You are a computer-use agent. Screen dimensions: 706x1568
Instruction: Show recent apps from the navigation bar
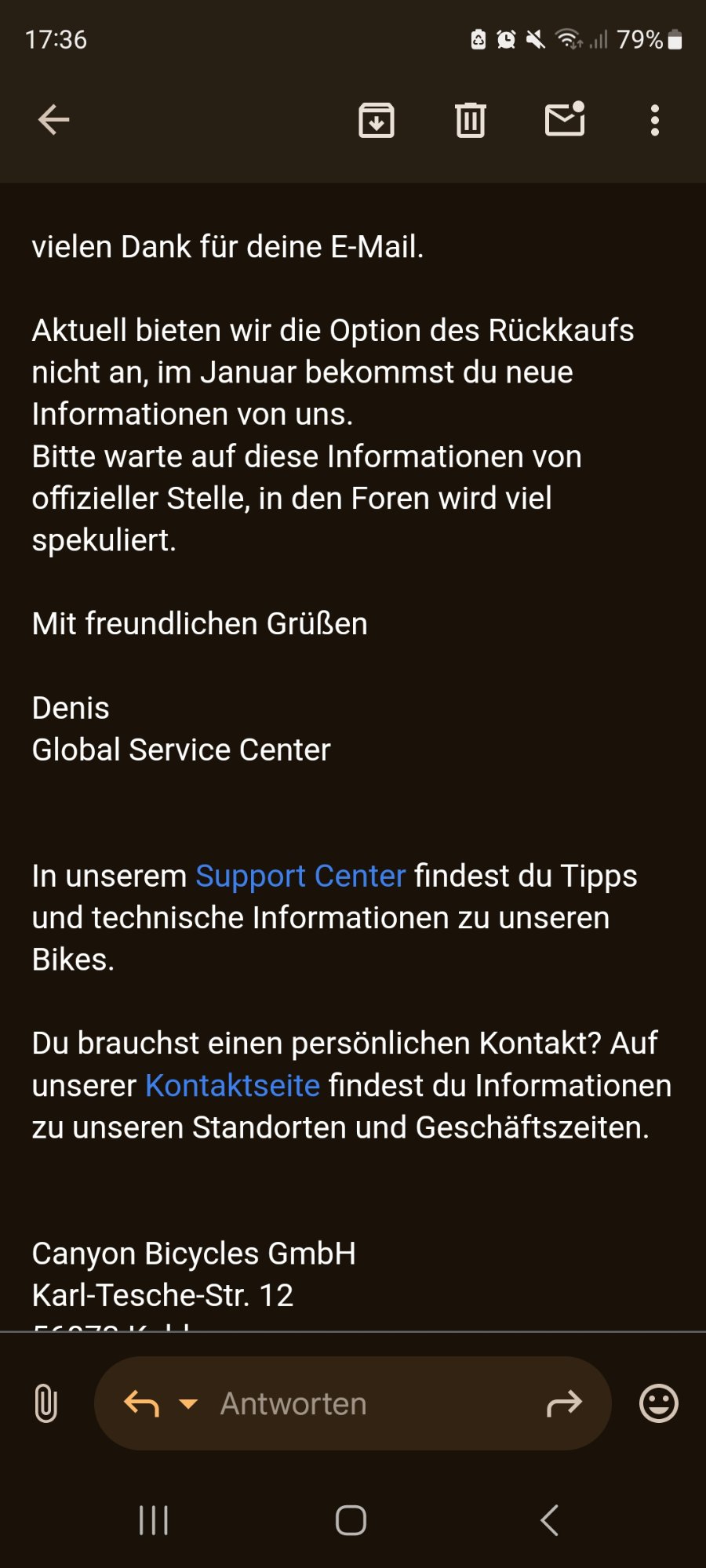[x=154, y=1520]
